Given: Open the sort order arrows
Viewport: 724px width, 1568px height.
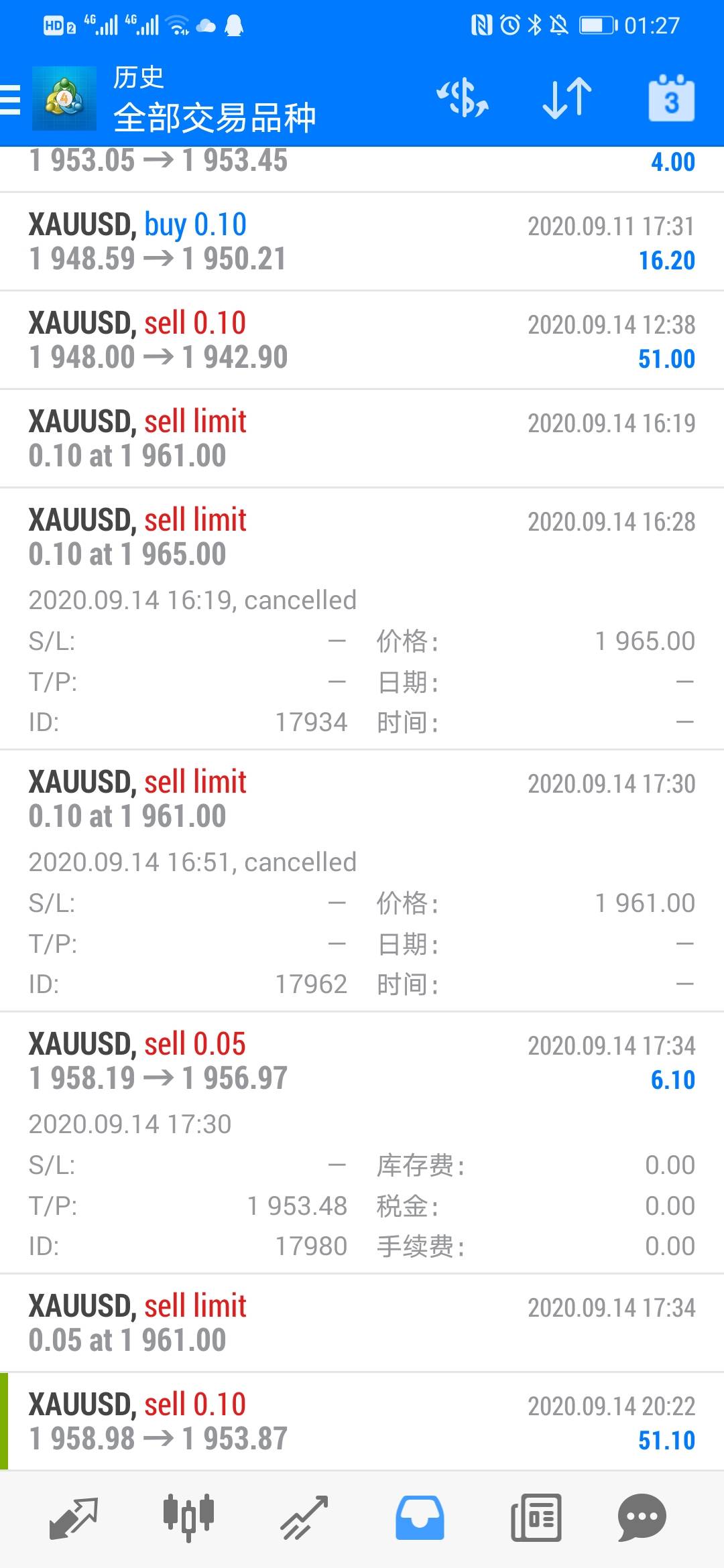Looking at the screenshot, I should [x=566, y=98].
